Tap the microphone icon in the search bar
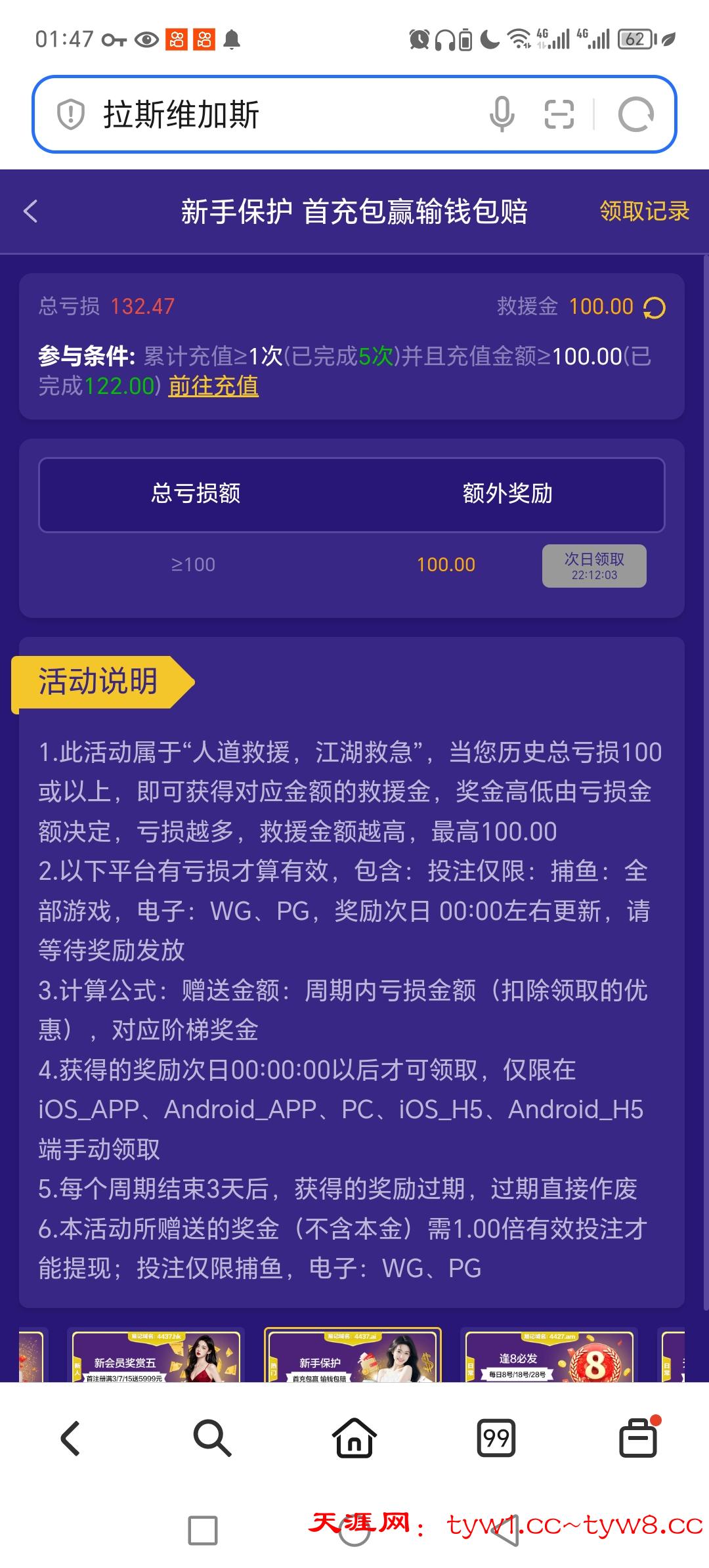The image size is (709, 1568). coord(502,114)
